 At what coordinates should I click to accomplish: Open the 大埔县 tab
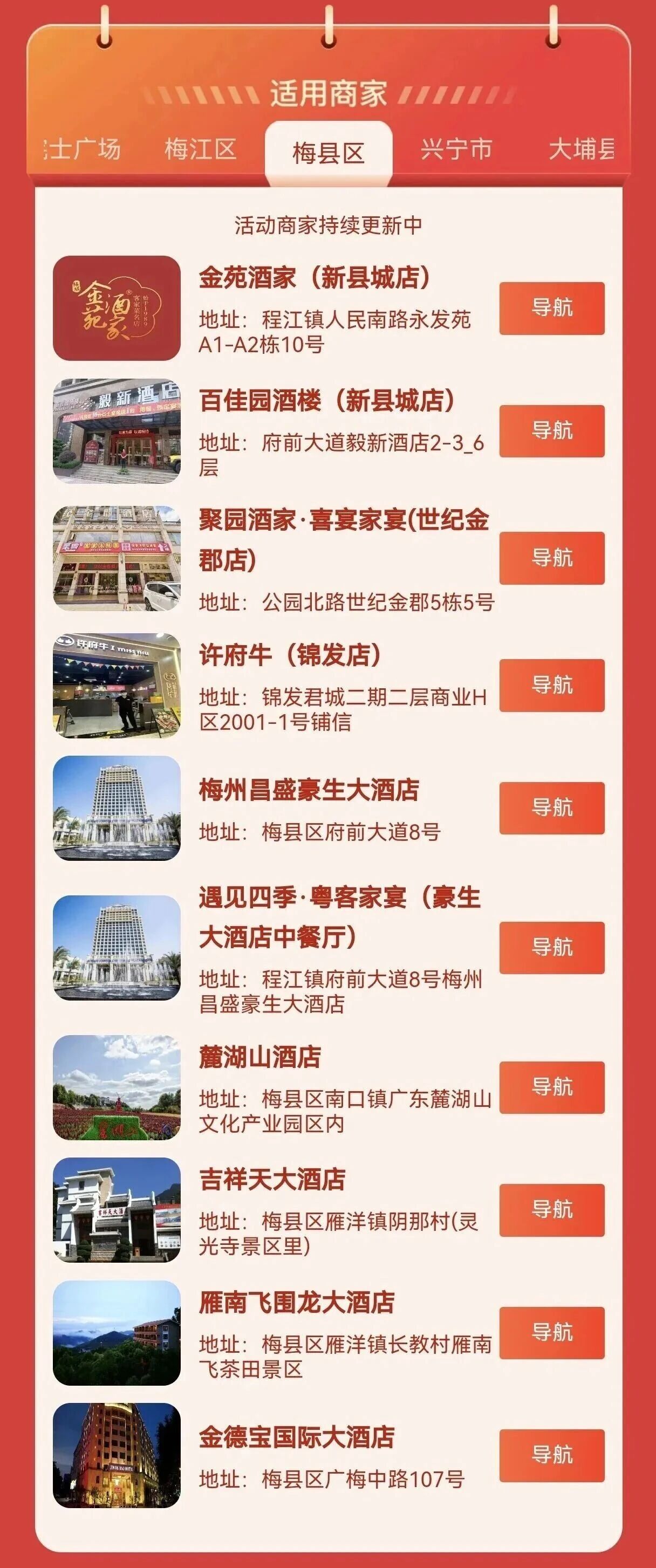581,149
